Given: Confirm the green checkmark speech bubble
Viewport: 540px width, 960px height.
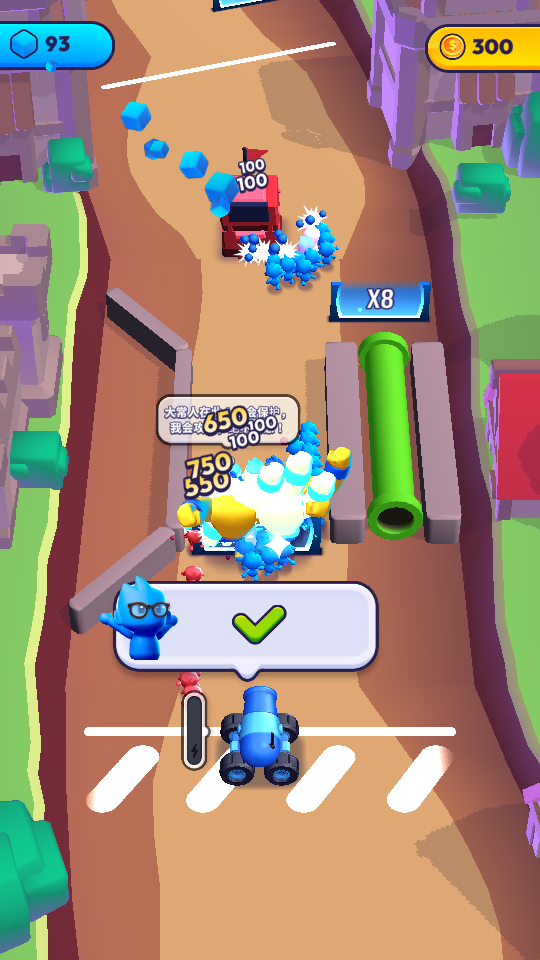Looking at the screenshot, I should [259, 624].
